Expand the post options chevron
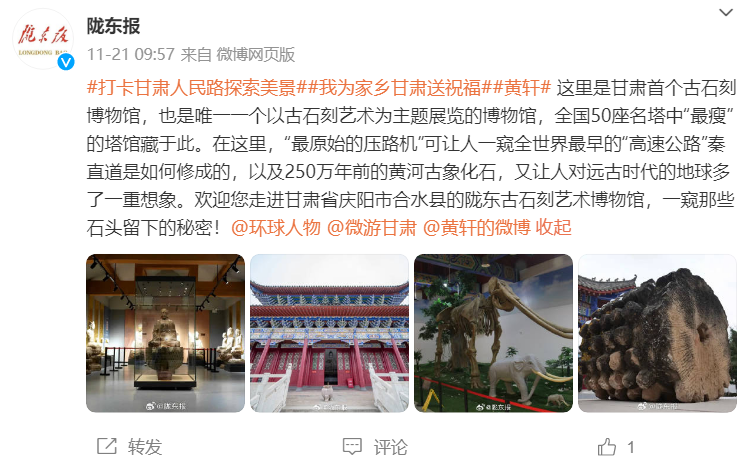Viewport: 752px width, 468px height. point(725,12)
